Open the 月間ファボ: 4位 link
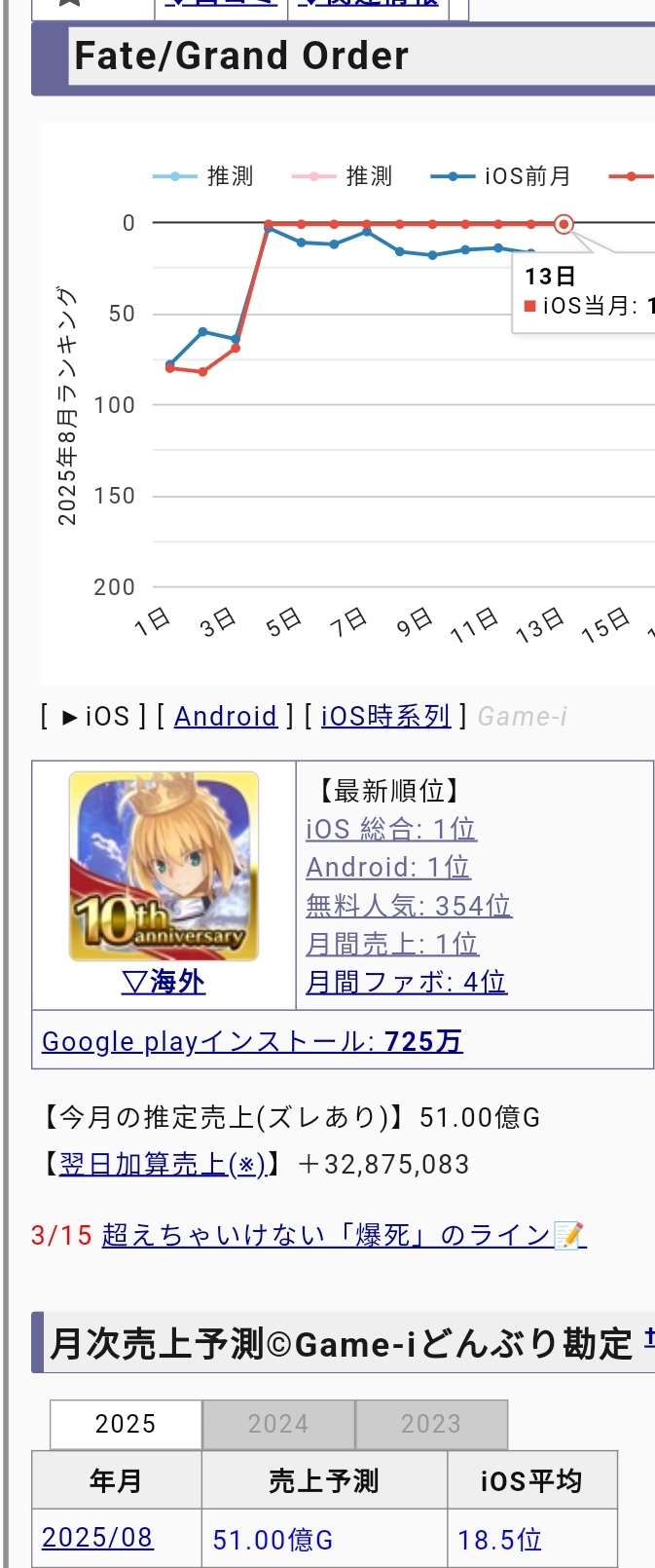Image resolution: width=655 pixels, height=1568 pixels. [406, 982]
